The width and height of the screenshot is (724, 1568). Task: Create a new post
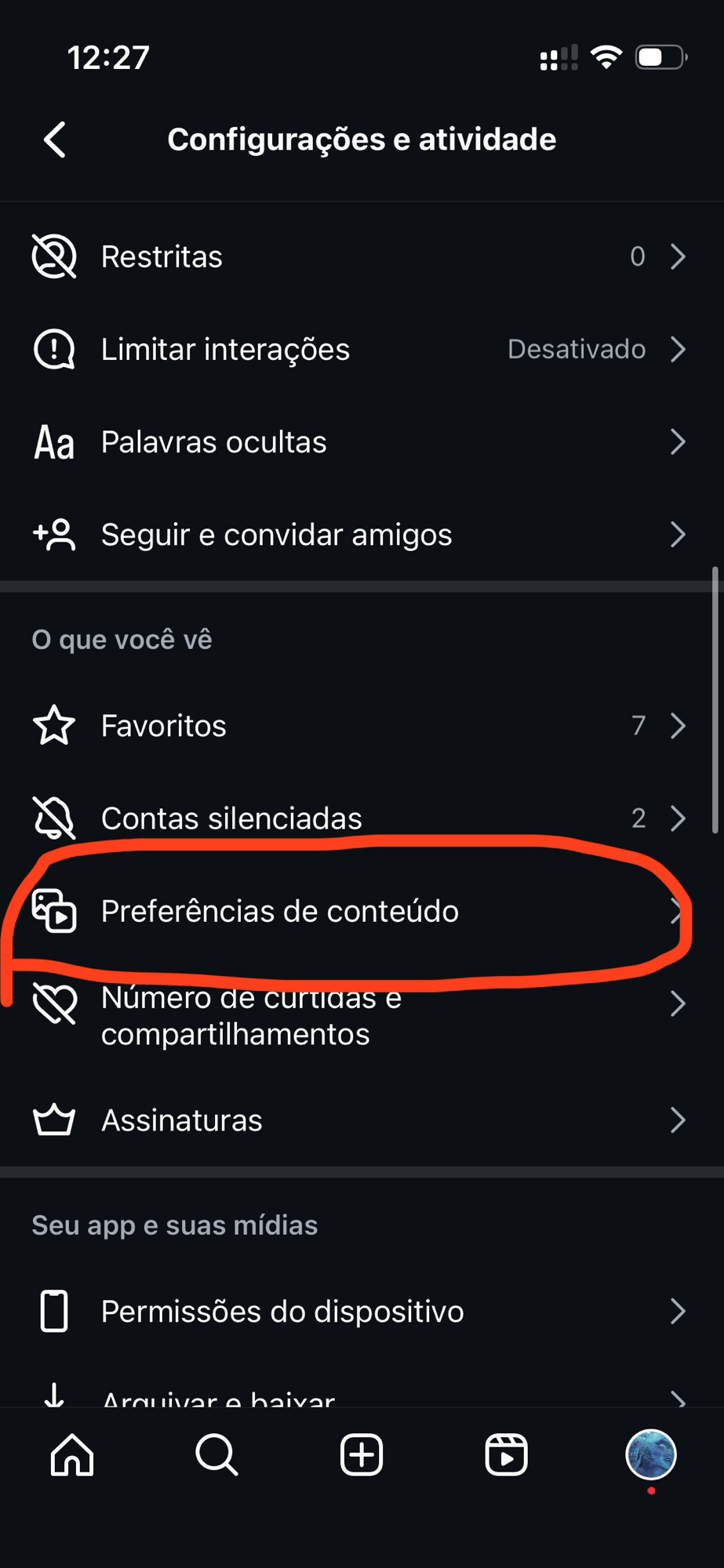362,1455
